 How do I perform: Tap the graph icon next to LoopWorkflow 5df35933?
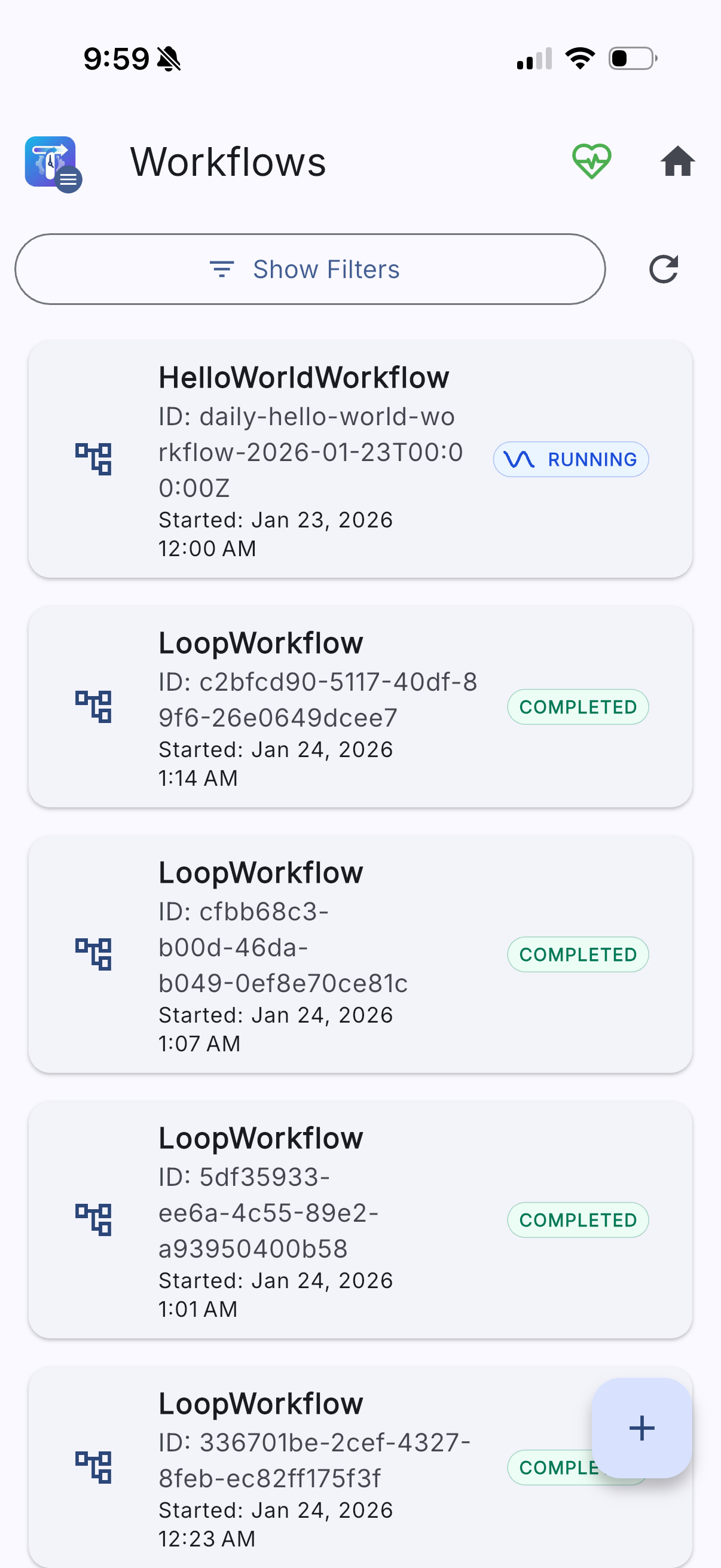pyautogui.click(x=94, y=1219)
